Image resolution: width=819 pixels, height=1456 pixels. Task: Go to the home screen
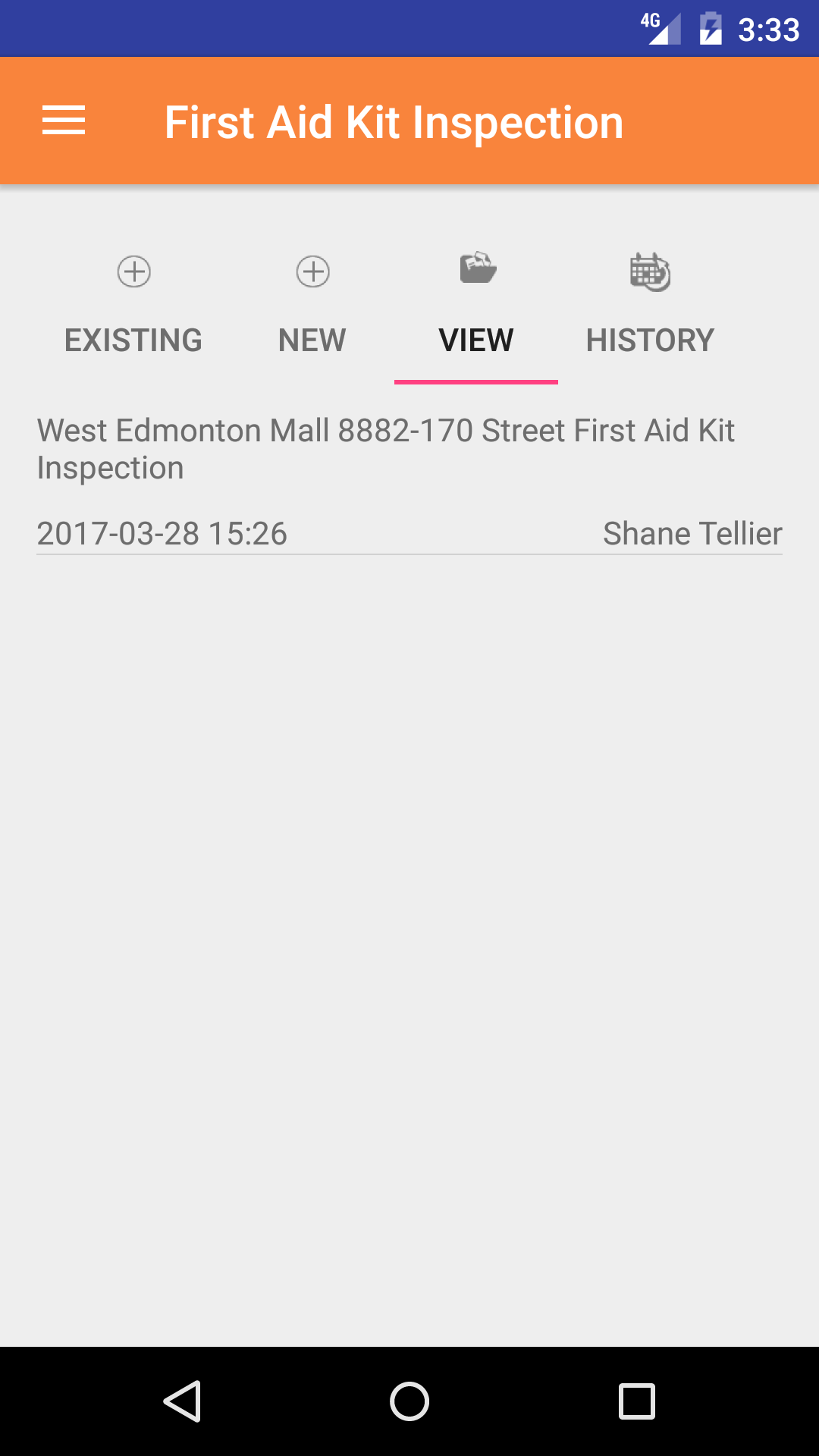[409, 1401]
